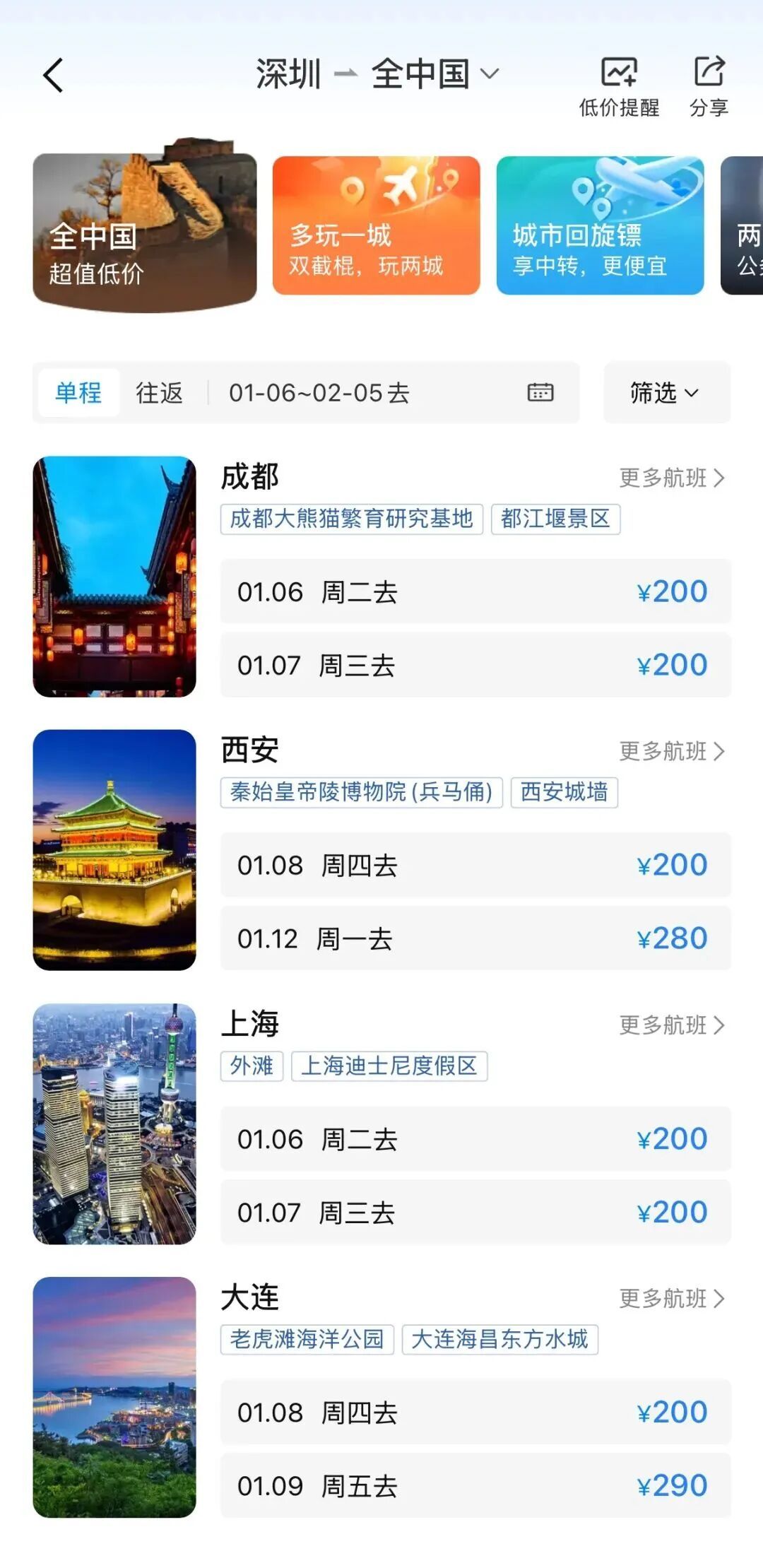Go back using the top-left arrow
Screen dimensions: 763x1568
[x=54, y=75]
